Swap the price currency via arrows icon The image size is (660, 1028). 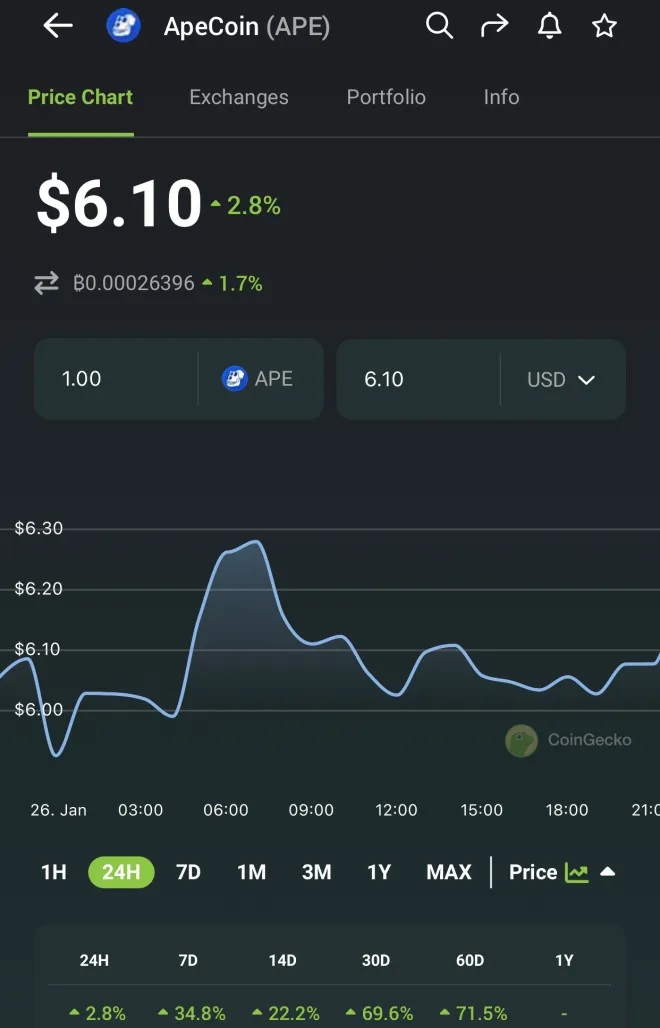pyautogui.click(x=47, y=284)
